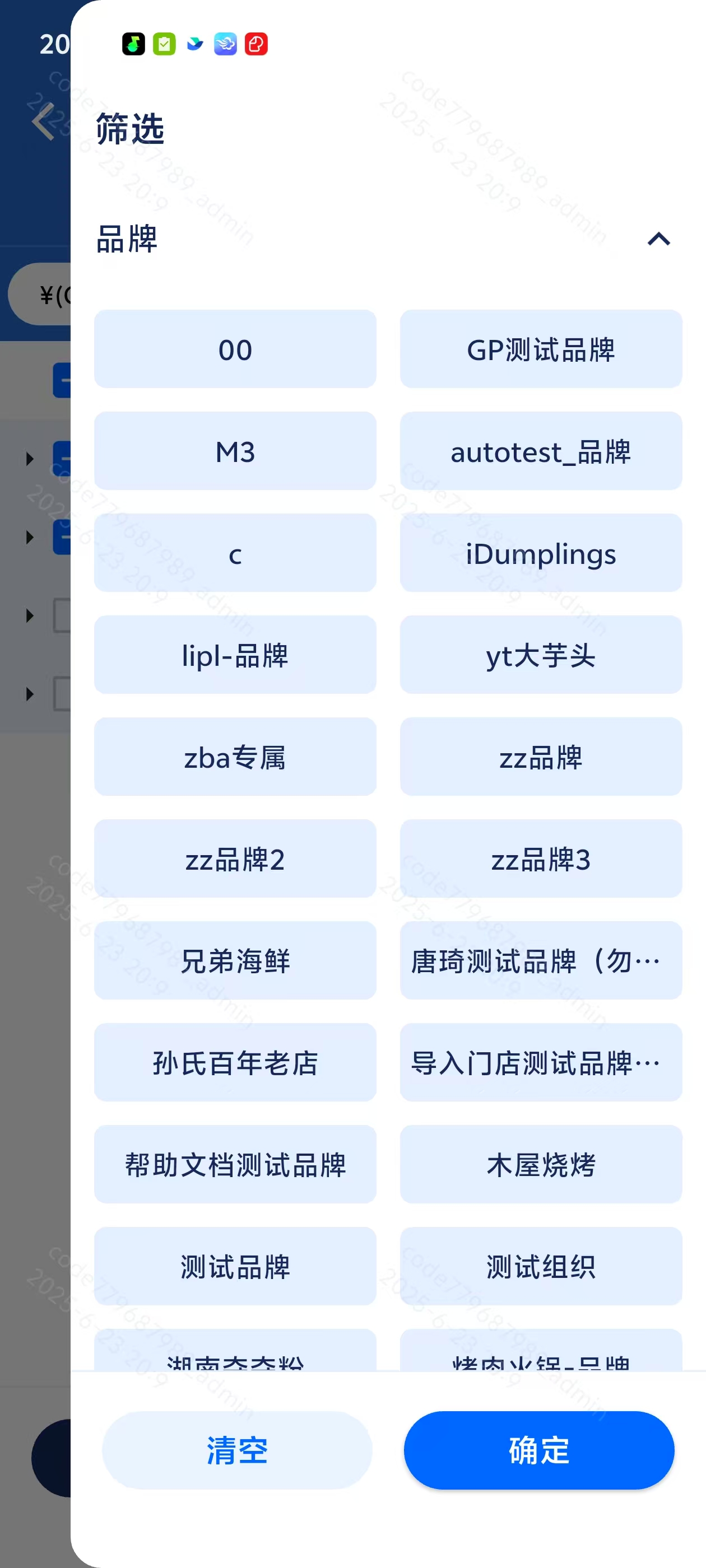Select the iDumplings brand
Image resolution: width=706 pixels, height=1568 pixels.
coord(541,553)
